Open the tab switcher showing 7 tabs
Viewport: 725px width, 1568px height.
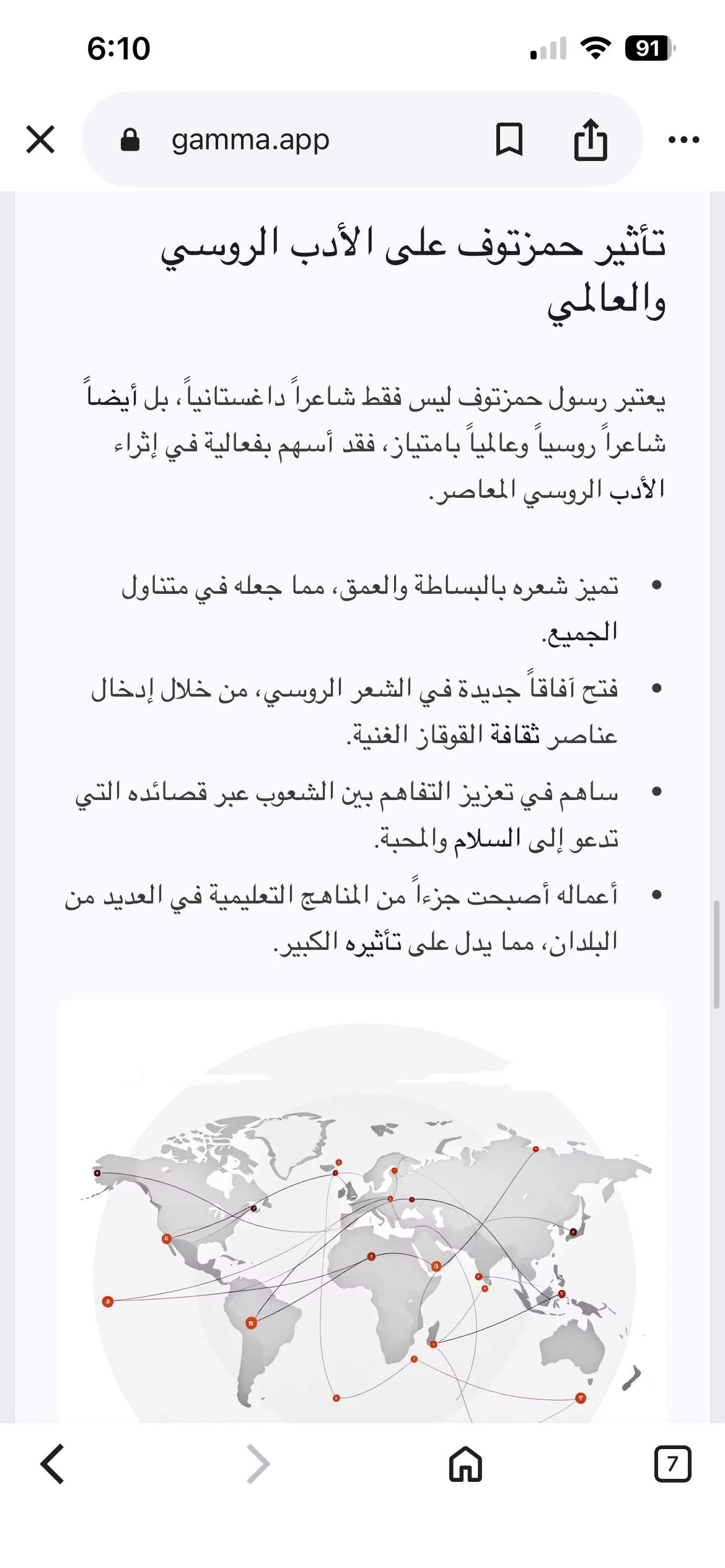click(x=672, y=1464)
